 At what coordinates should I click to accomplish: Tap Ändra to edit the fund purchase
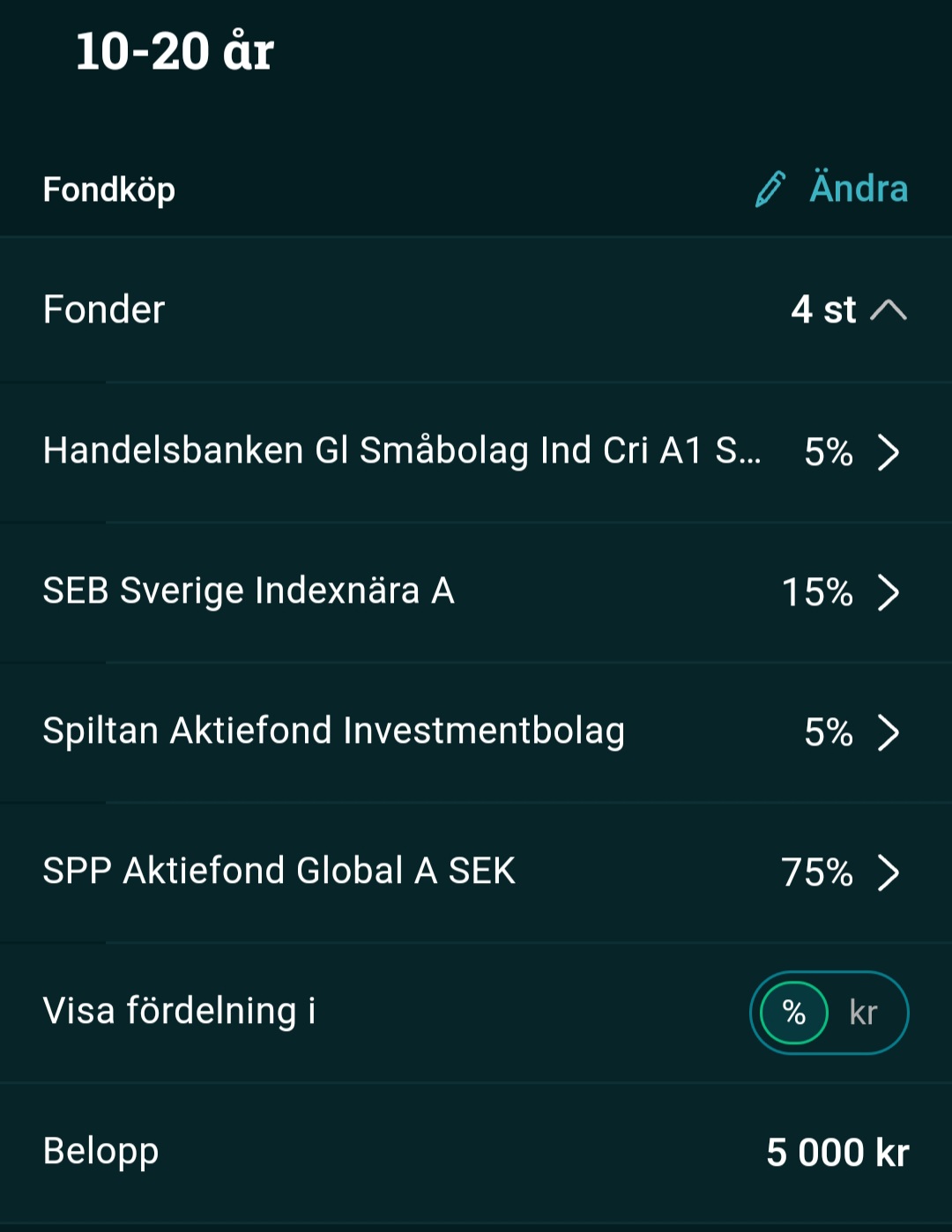[833, 189]
